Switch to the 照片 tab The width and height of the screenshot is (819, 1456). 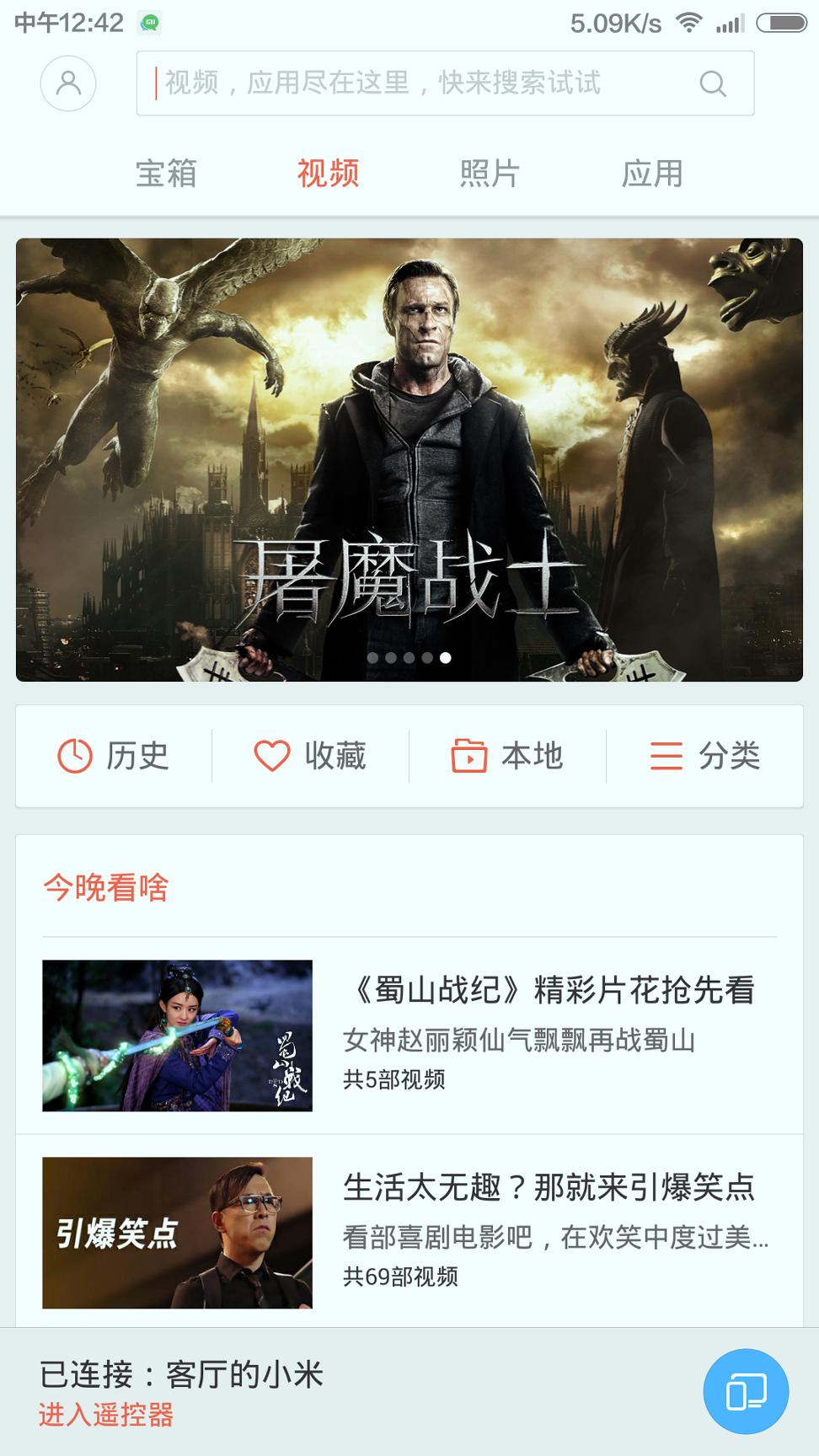(x=491, y=173)
